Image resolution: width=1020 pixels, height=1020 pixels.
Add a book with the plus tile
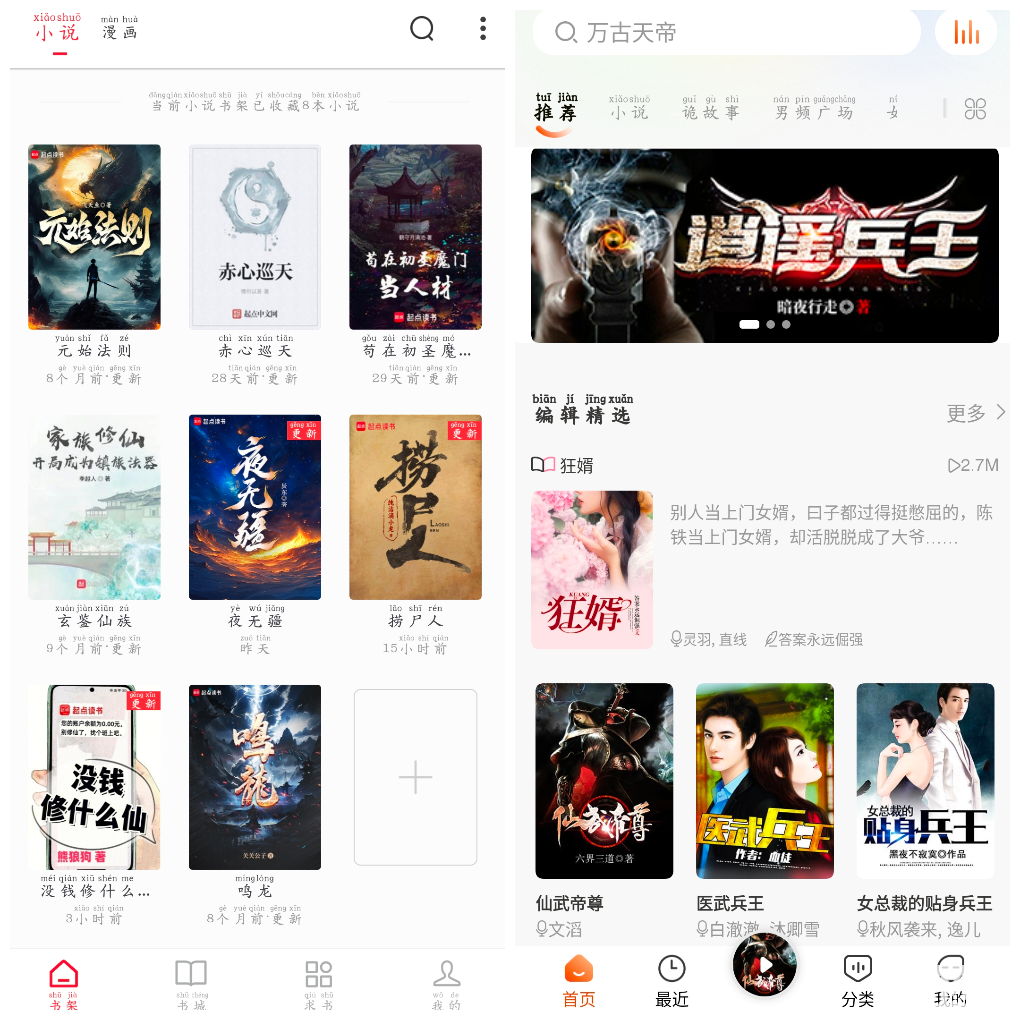click(415, 777)
